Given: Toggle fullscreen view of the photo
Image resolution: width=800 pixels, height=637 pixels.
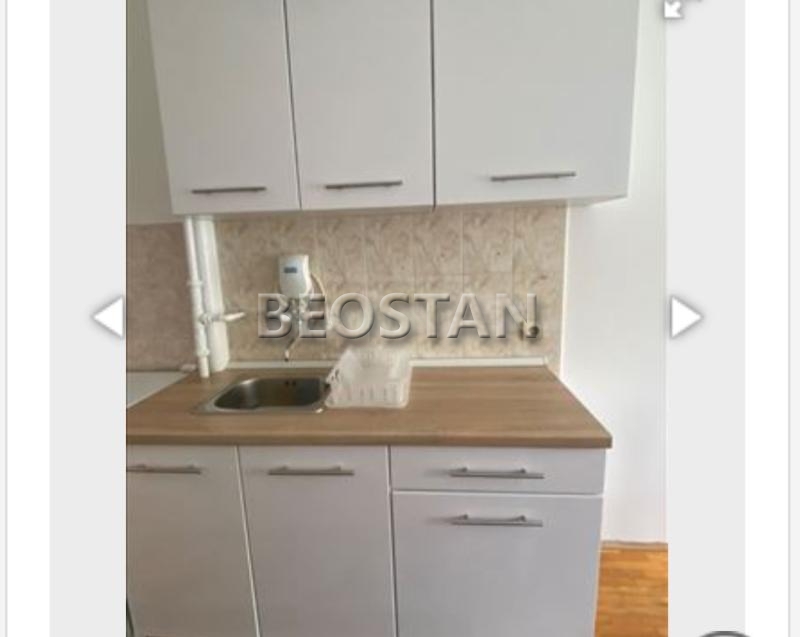Looking at the screenshot, I should pyautogui.click(x=682, y=6).
